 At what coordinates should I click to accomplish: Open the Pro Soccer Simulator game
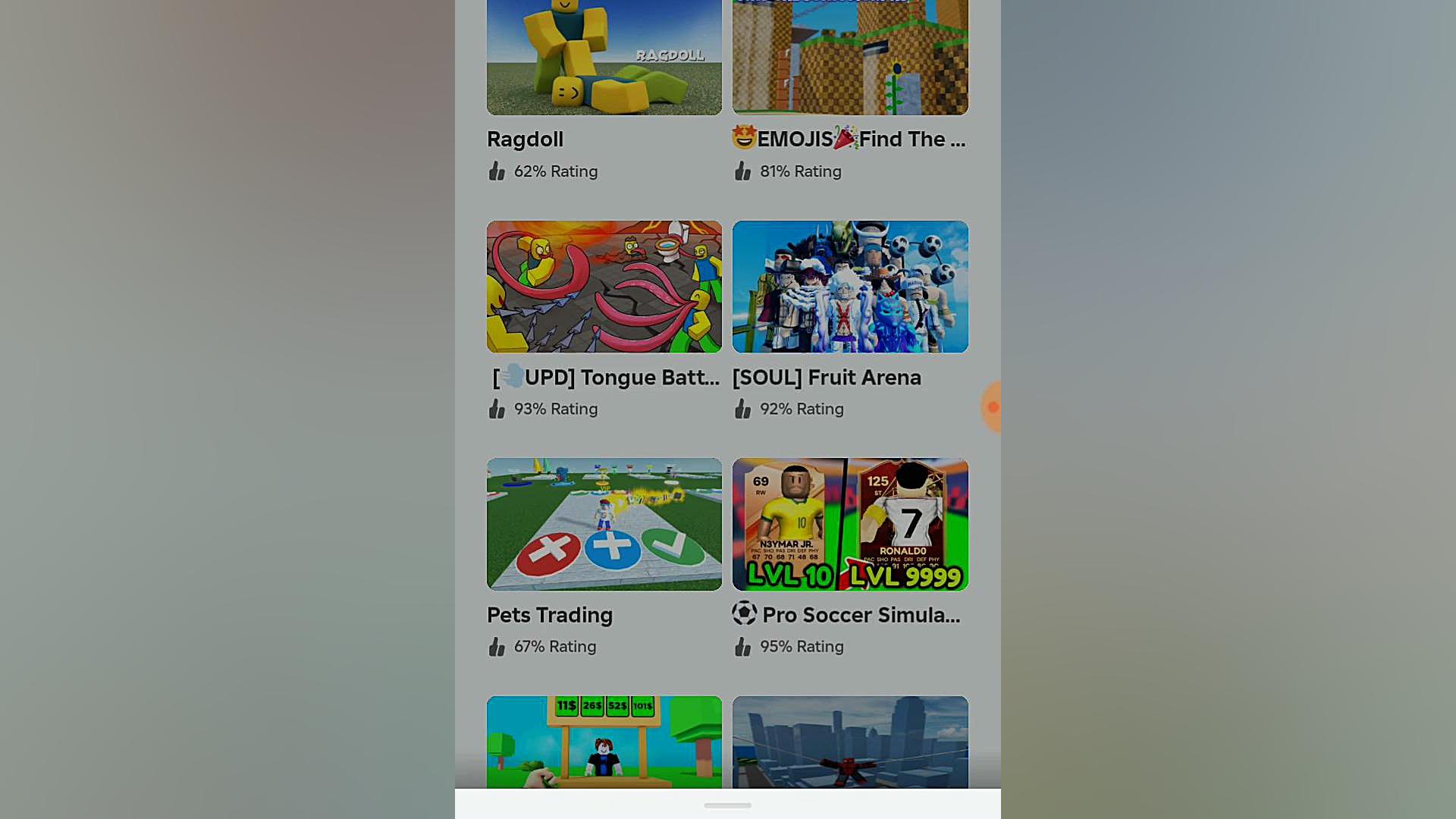850,524
